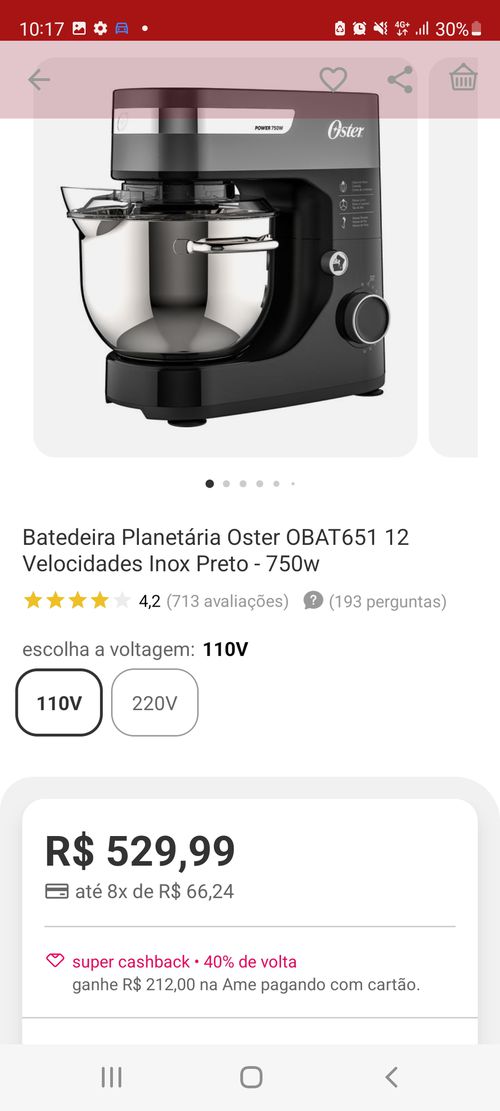View the 713 avaliações reviews
This screenshot has height=1111, width=500.
click(x=227, y=602)
